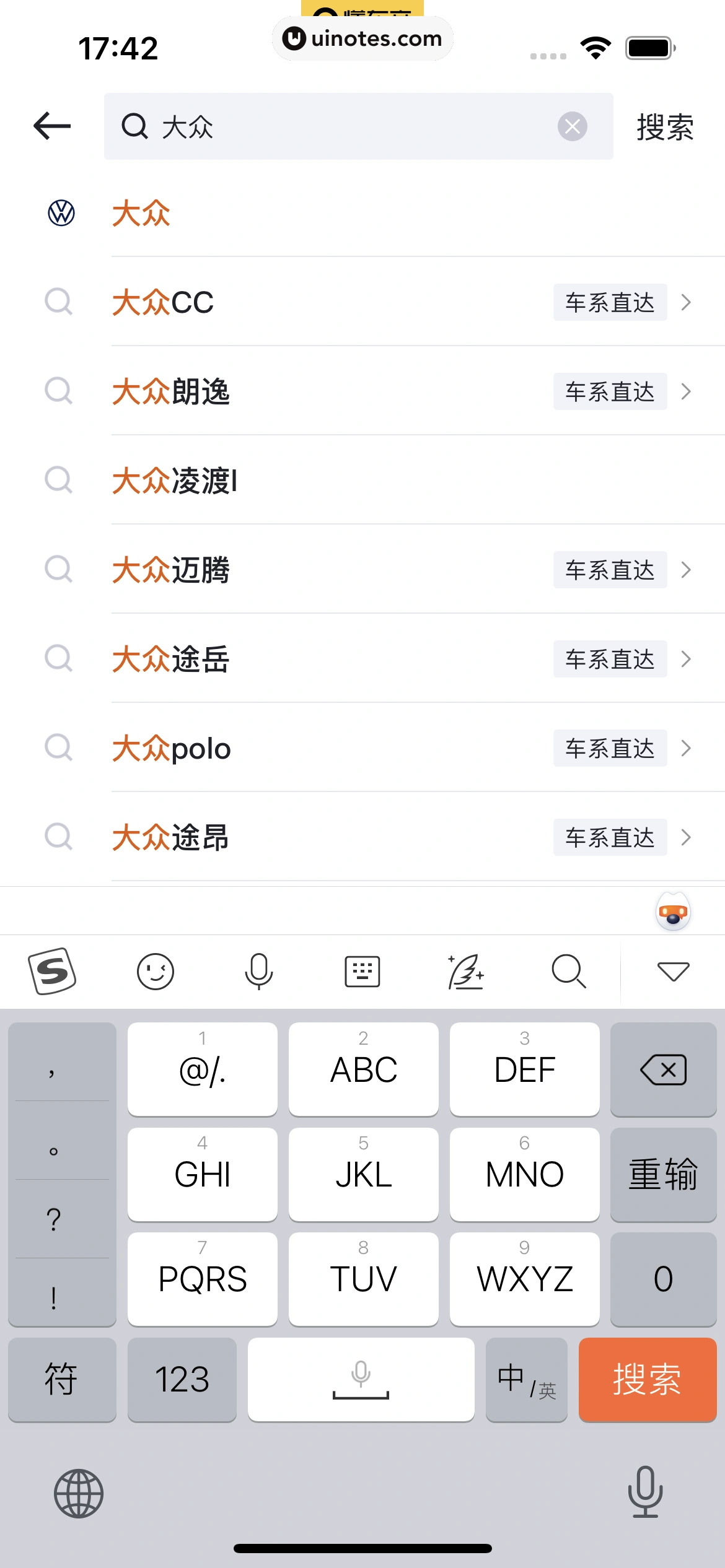Switch keyboard to 123 number mode
The image size is (725, 1568).
[182, 1380]
